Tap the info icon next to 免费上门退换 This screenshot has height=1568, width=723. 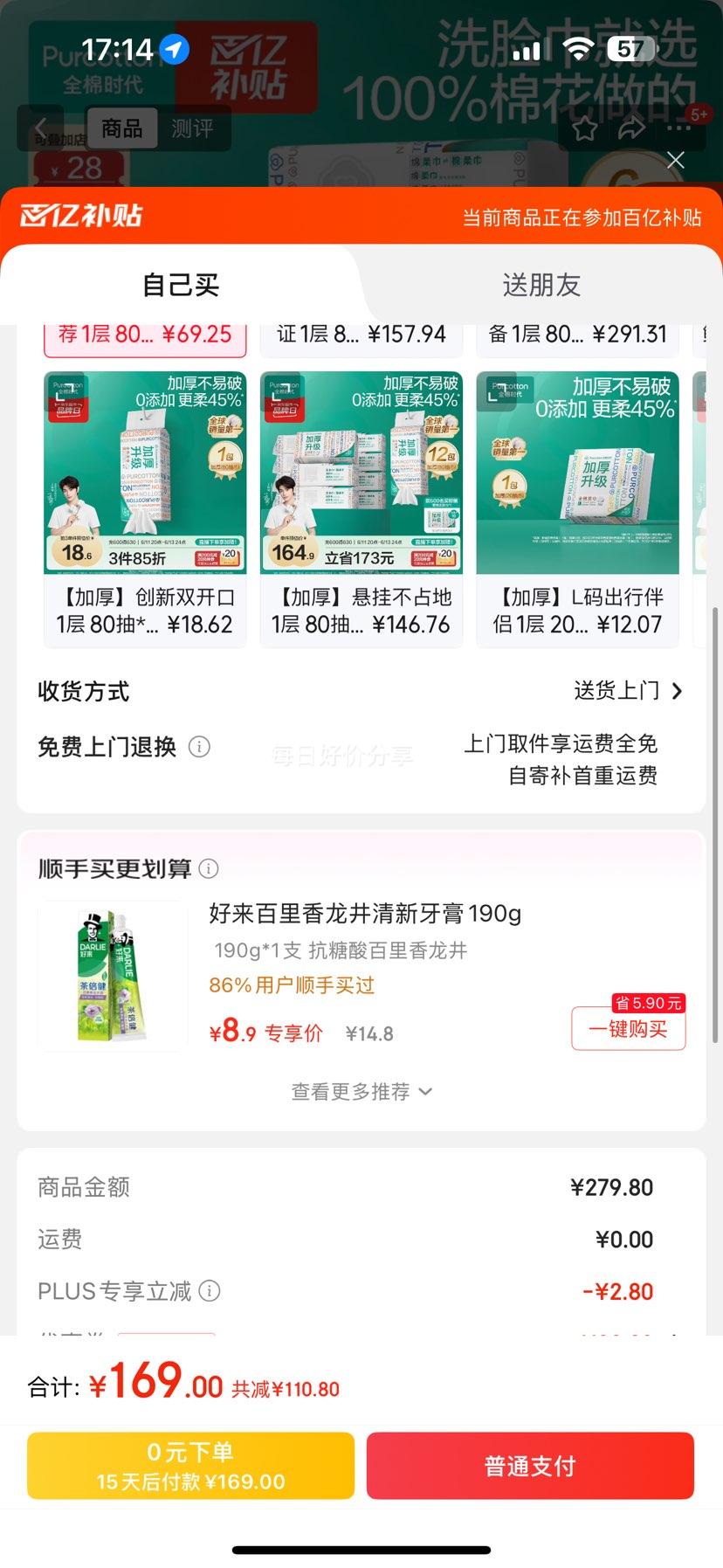pyautogui.click(x=200, y=747)
